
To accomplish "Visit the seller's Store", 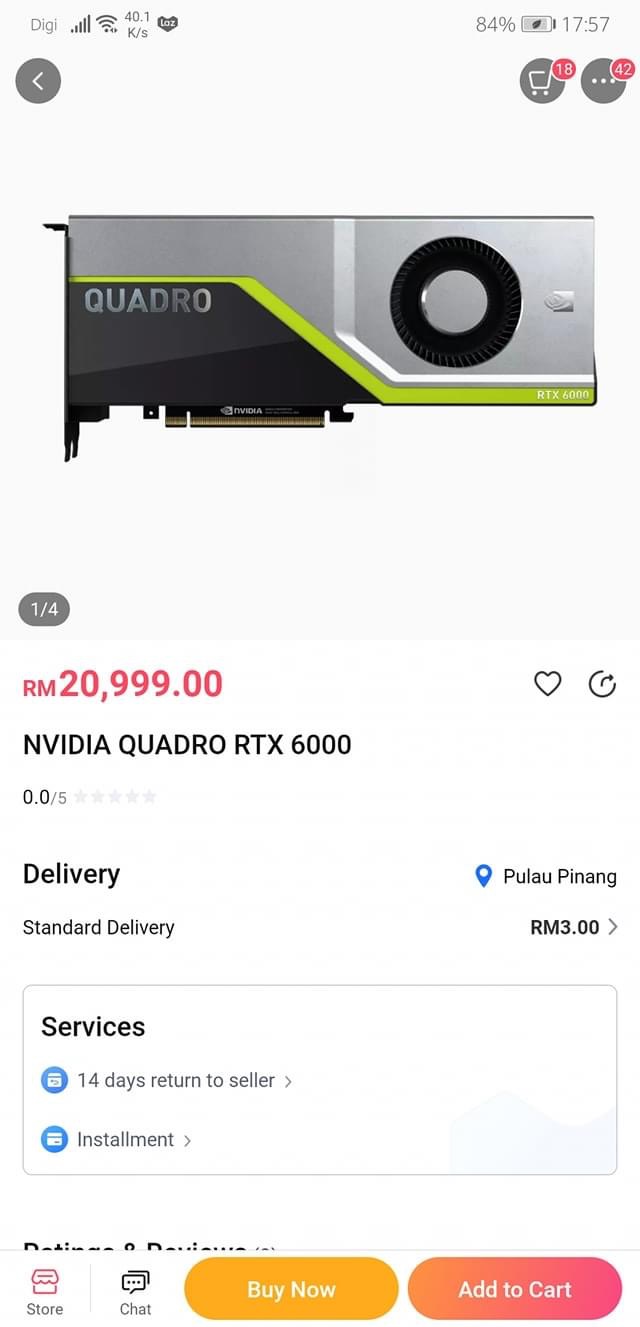I will 44,1291.
